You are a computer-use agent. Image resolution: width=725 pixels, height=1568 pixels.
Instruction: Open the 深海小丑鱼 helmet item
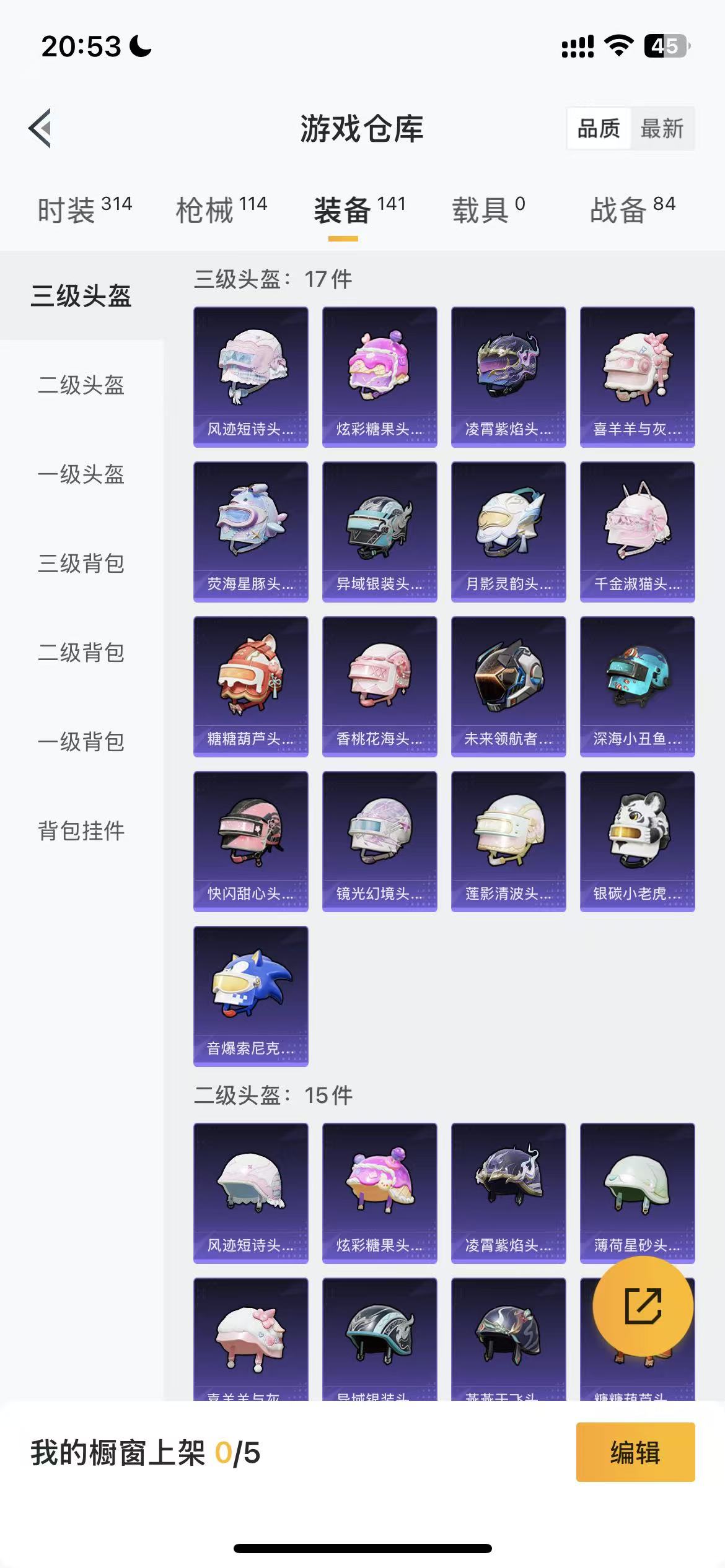tap(637, 686)
